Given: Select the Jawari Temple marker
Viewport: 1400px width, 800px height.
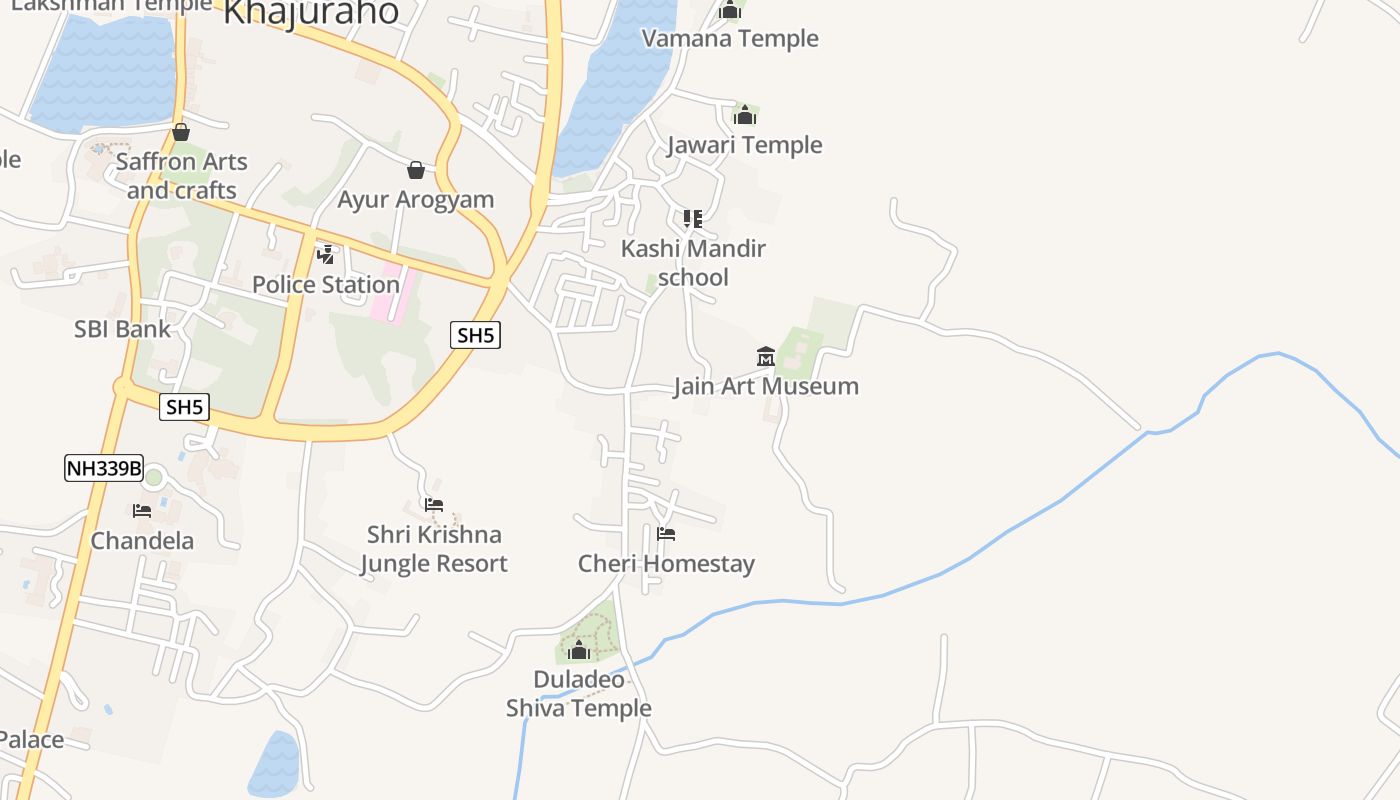Looking at the screenshot, I should pos(744,115).
